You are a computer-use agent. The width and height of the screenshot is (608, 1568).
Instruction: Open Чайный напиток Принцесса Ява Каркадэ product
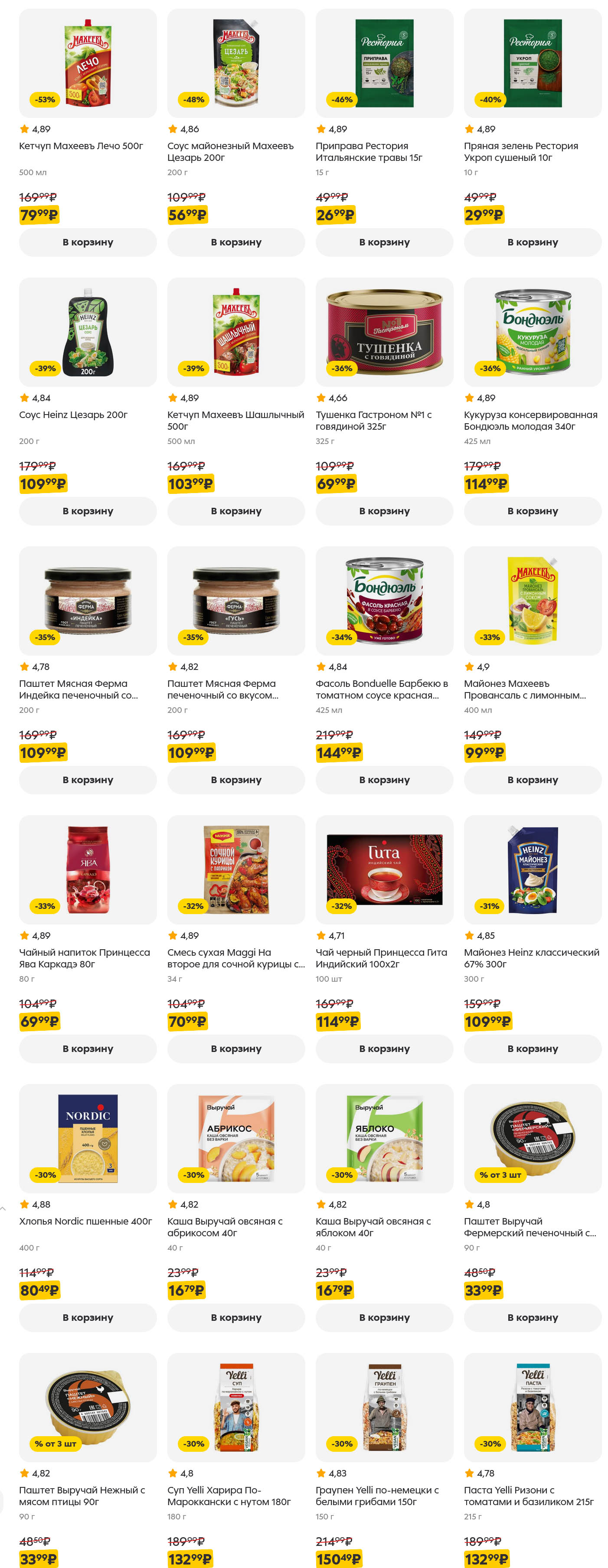(x=84, y=957)
